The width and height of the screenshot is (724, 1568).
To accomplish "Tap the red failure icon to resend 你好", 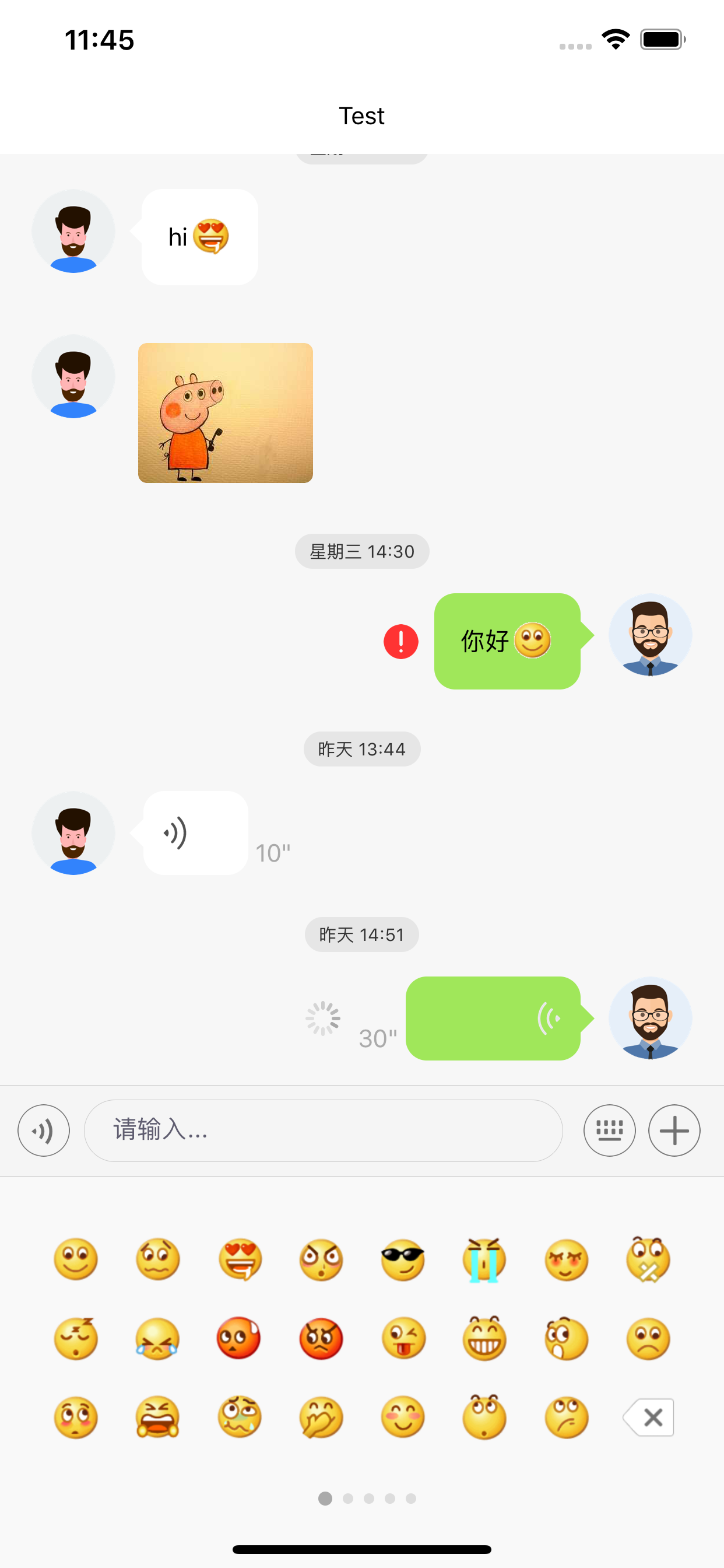I will pos(401,640).
